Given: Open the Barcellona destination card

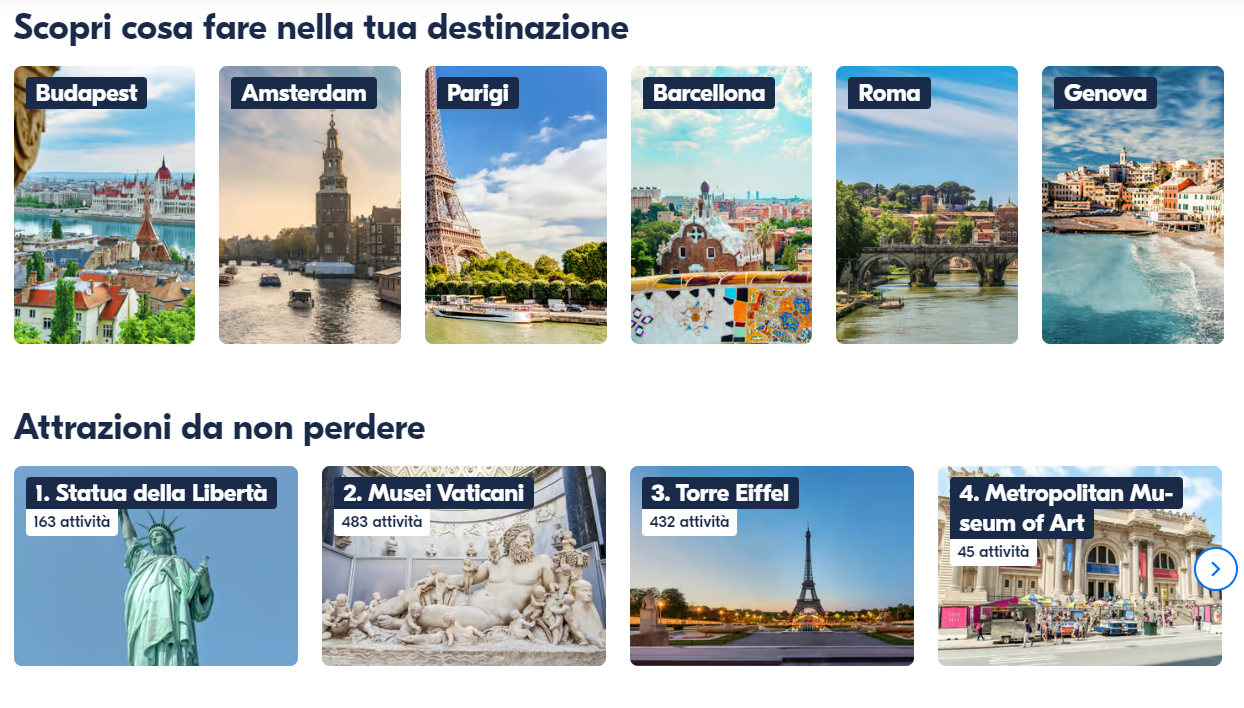Looking at the screenshot, I should (721, 205).
